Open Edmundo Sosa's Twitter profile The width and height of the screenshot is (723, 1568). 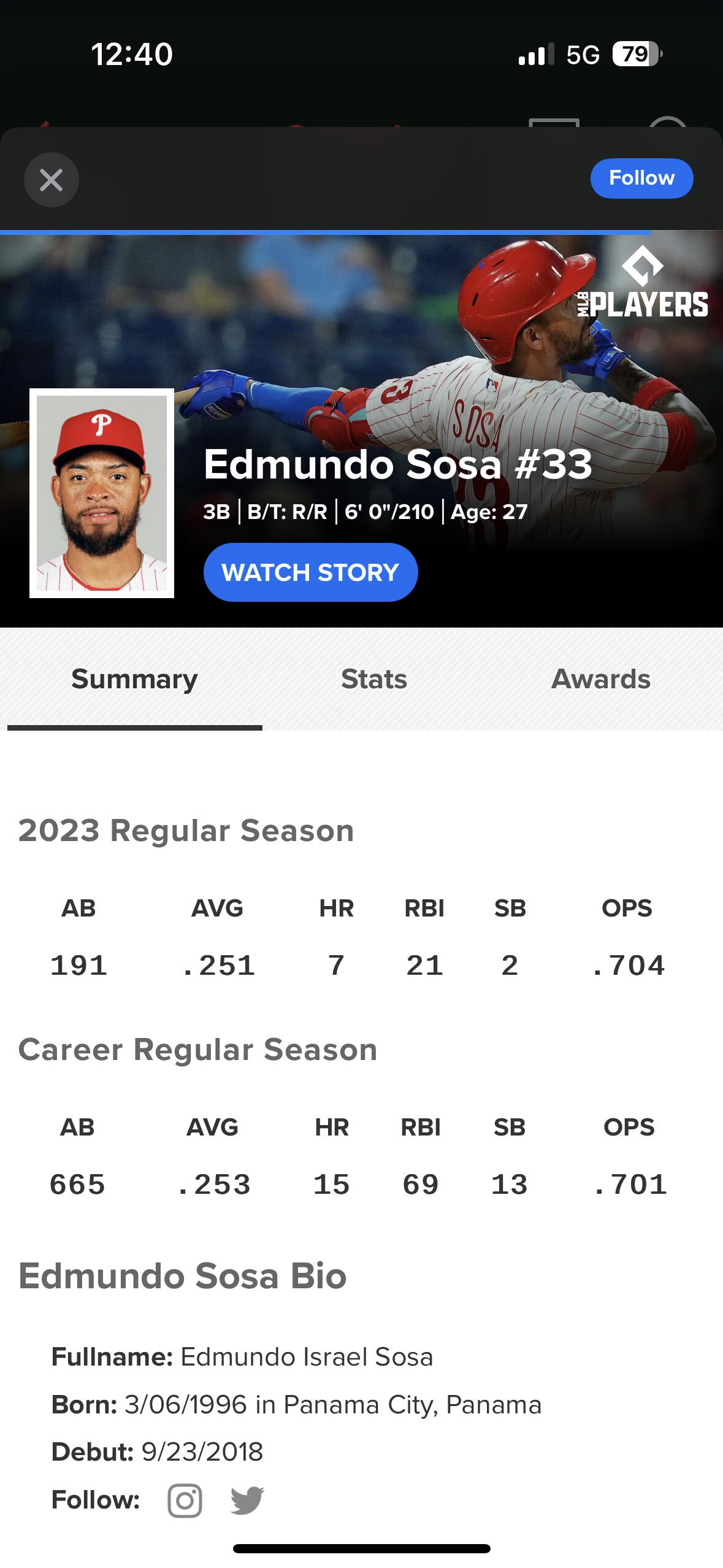[247, 1501]
